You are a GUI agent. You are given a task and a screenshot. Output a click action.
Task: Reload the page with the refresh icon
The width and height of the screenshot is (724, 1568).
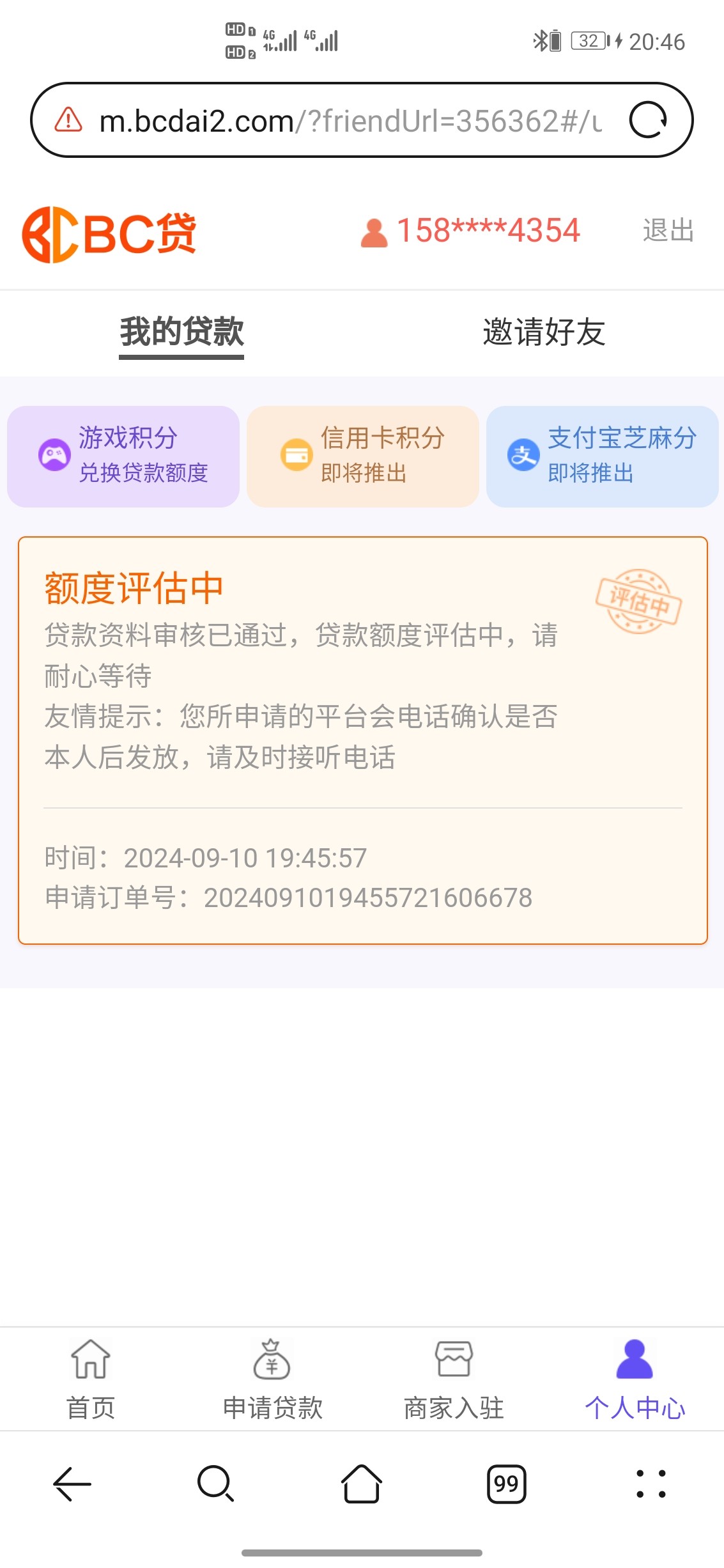pos(648,120)
